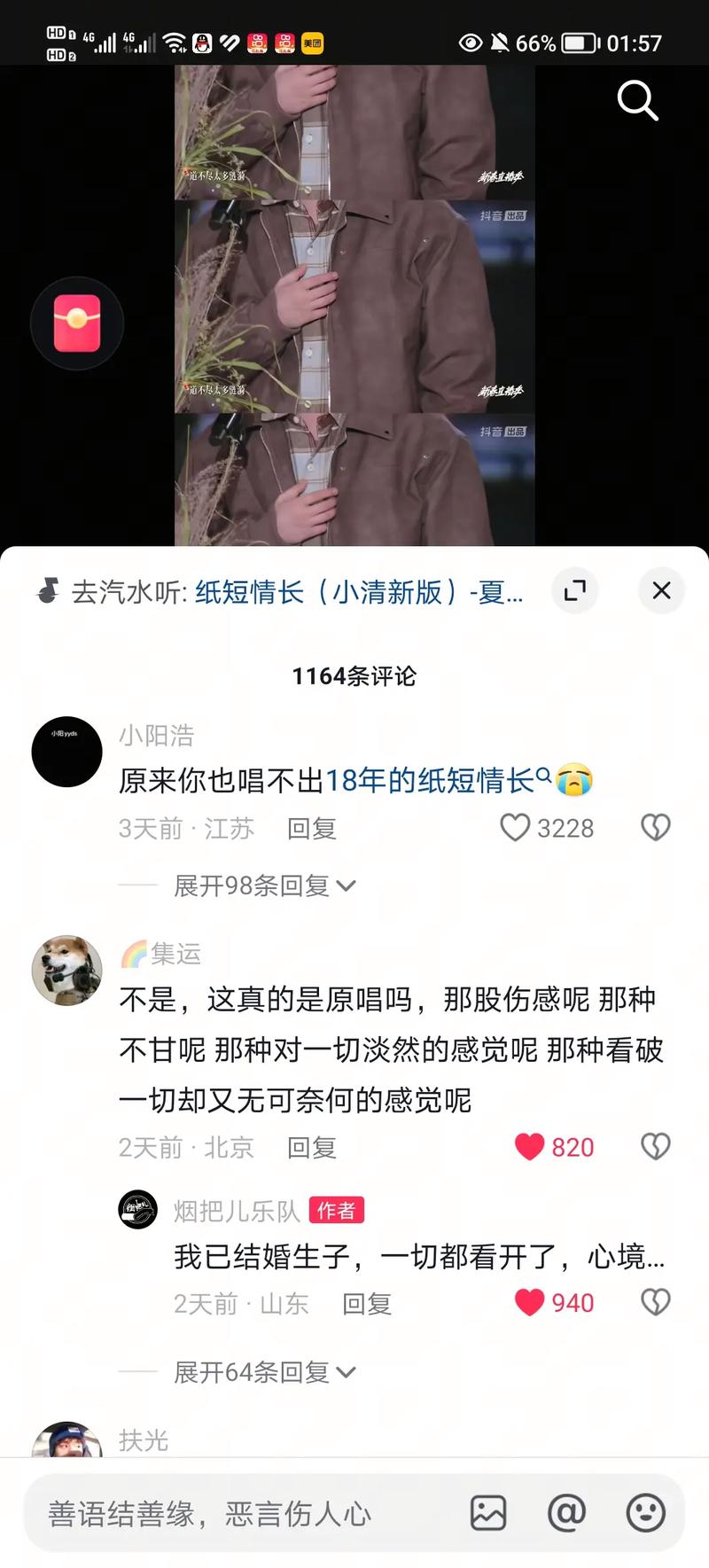Reply to 集运's comment
The height and width of the screenshot is (1568, 709).
pos(311,1148)
